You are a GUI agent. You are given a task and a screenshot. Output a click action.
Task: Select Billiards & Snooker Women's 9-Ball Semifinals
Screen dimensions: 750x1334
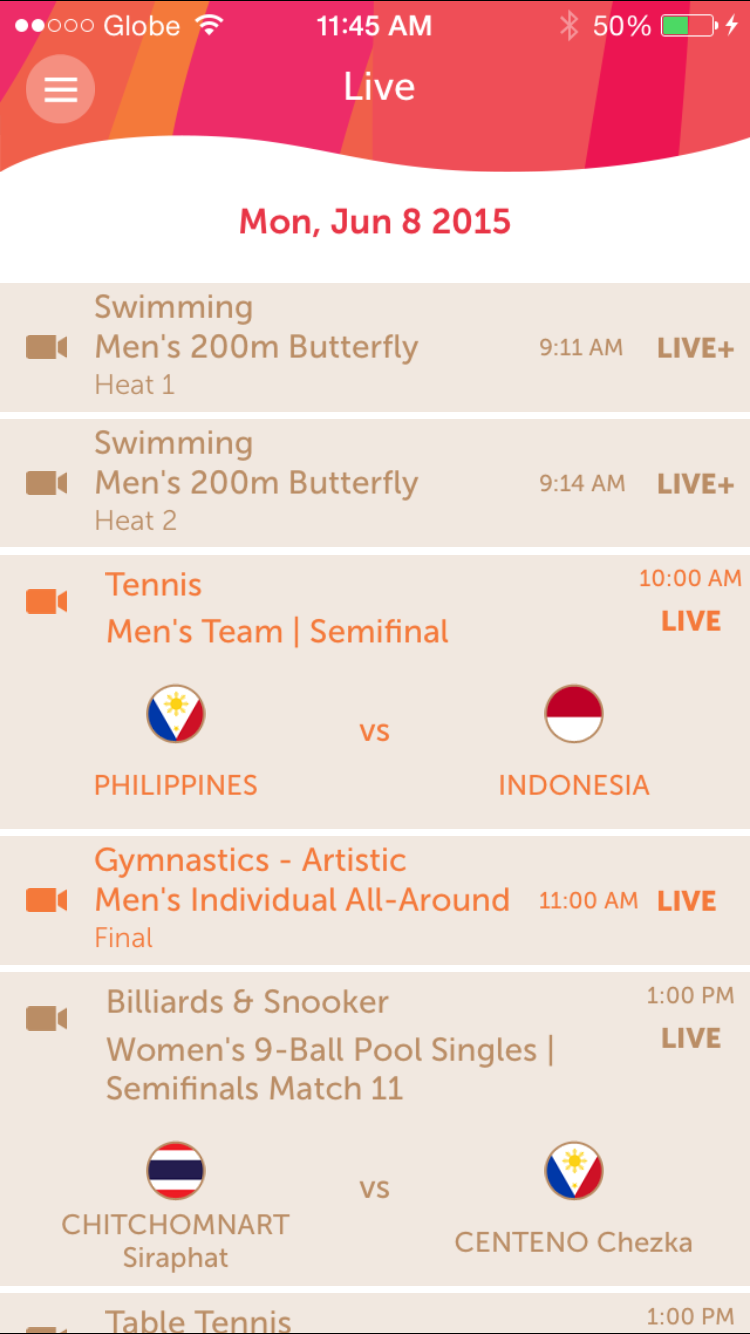click(375, 1127)
